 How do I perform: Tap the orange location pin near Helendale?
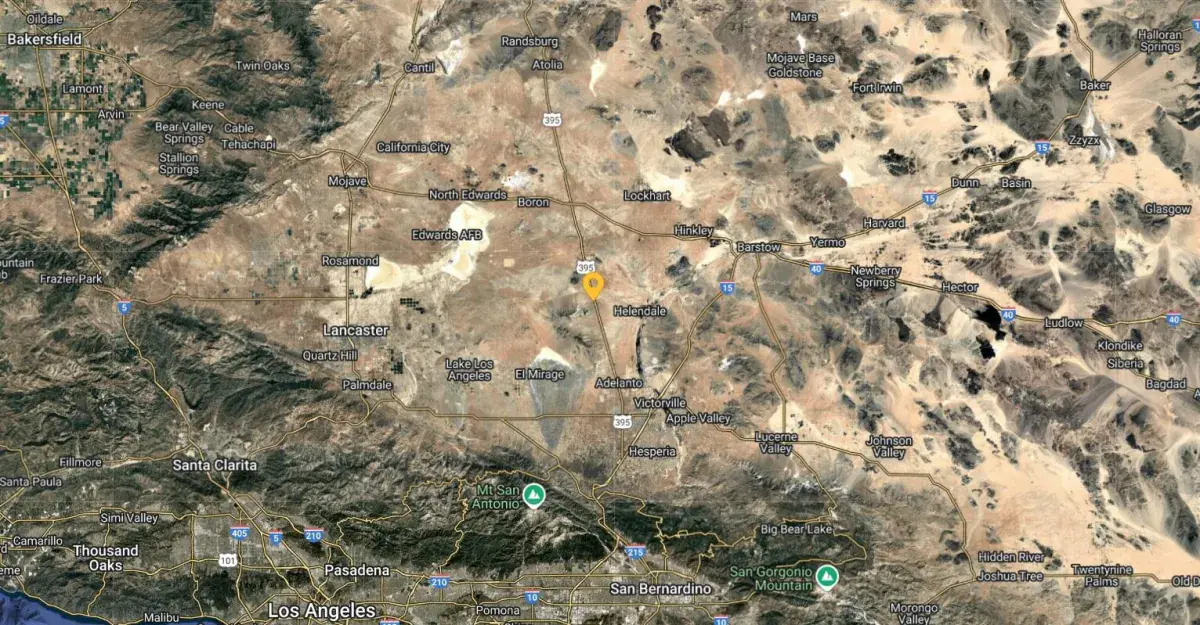[593, 285]
